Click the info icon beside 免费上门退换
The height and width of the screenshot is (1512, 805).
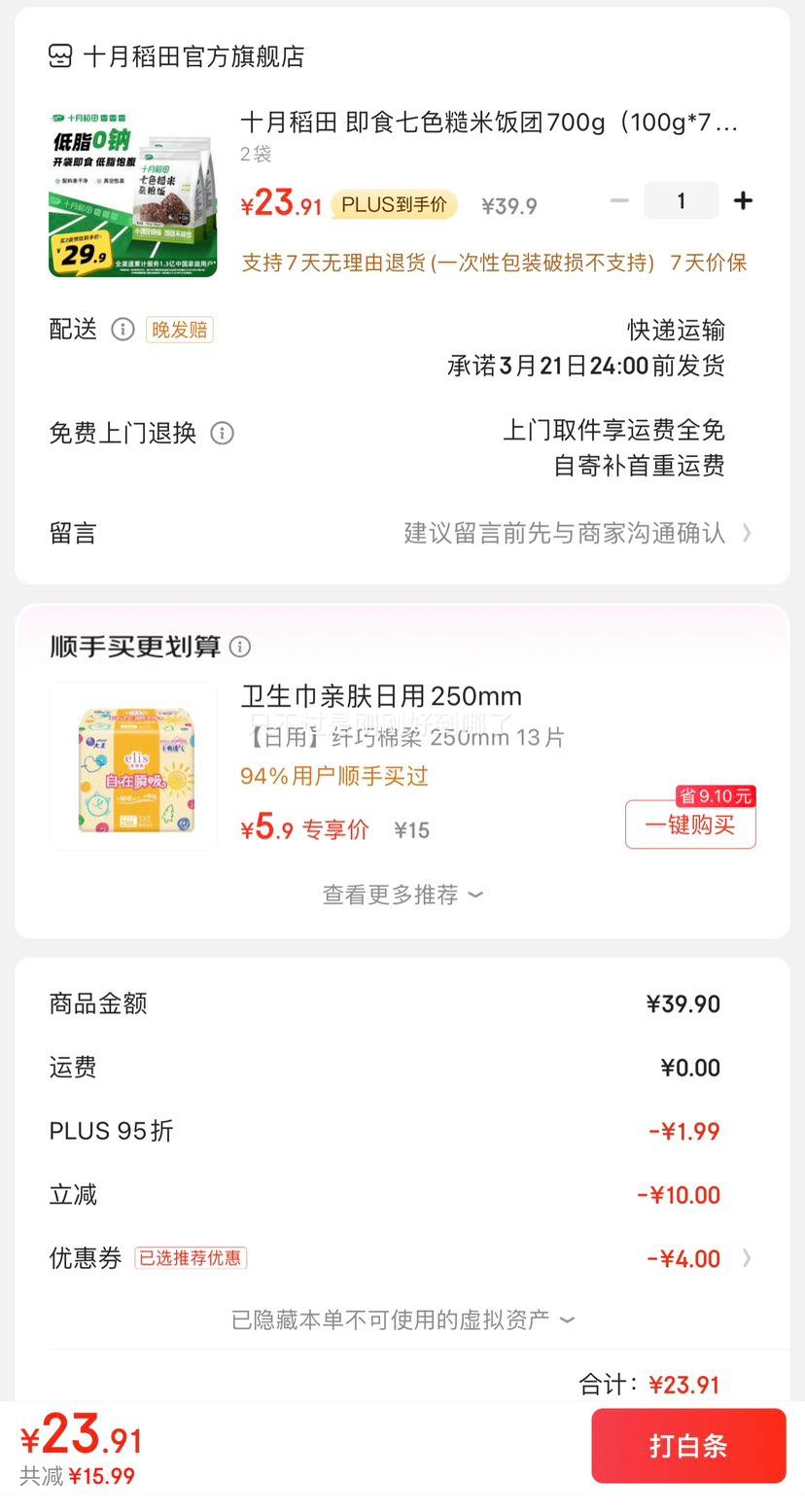point(223,432)
